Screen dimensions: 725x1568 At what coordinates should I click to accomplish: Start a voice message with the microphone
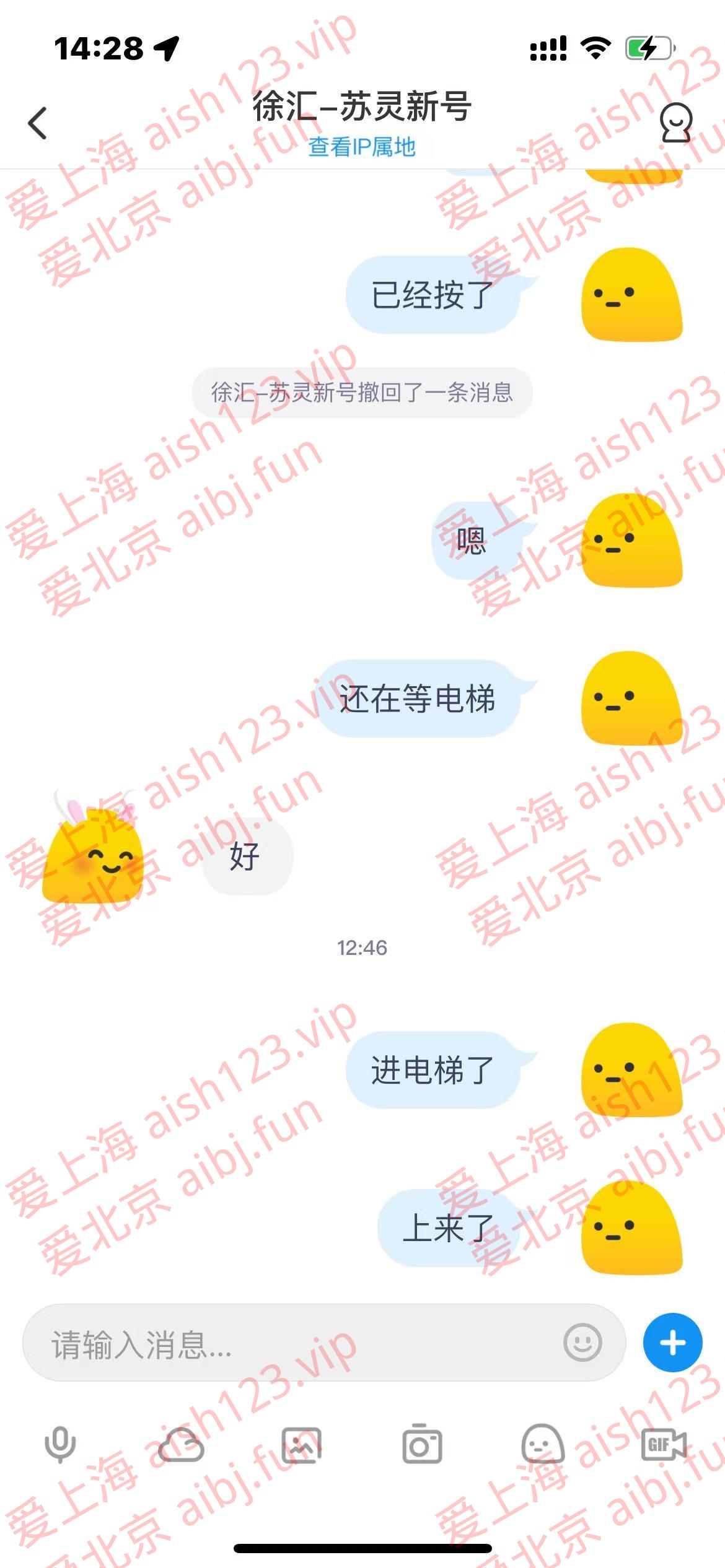tap(60, 1445)
